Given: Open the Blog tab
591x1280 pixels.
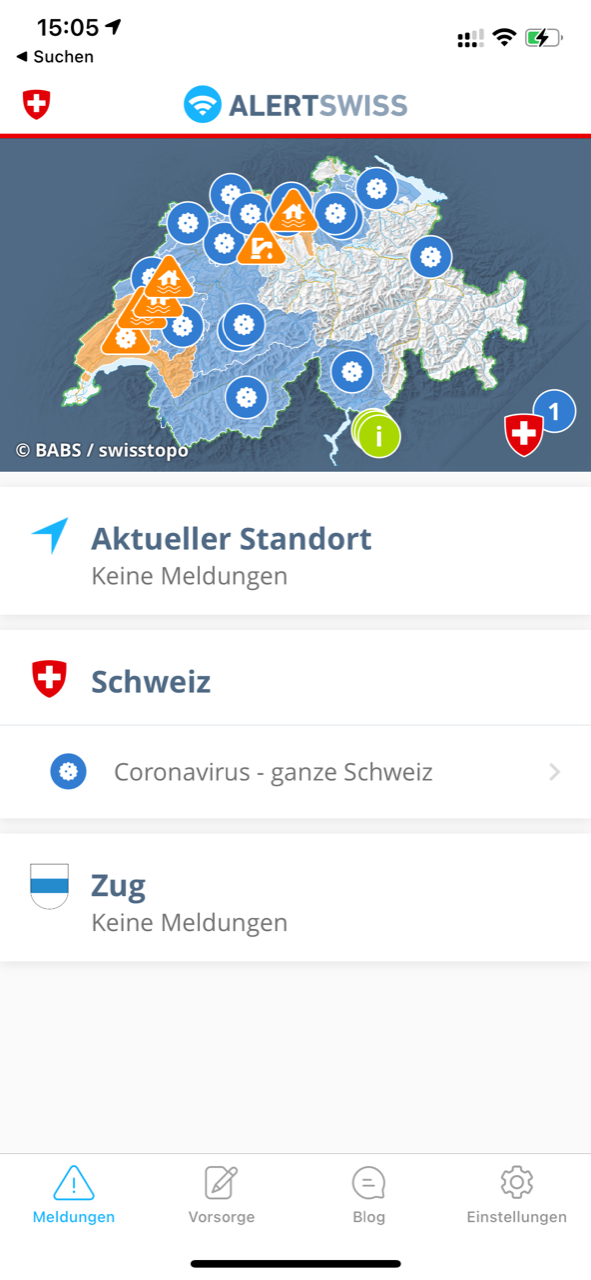Looking at the screenshot, I should (x=369, y=1195).
